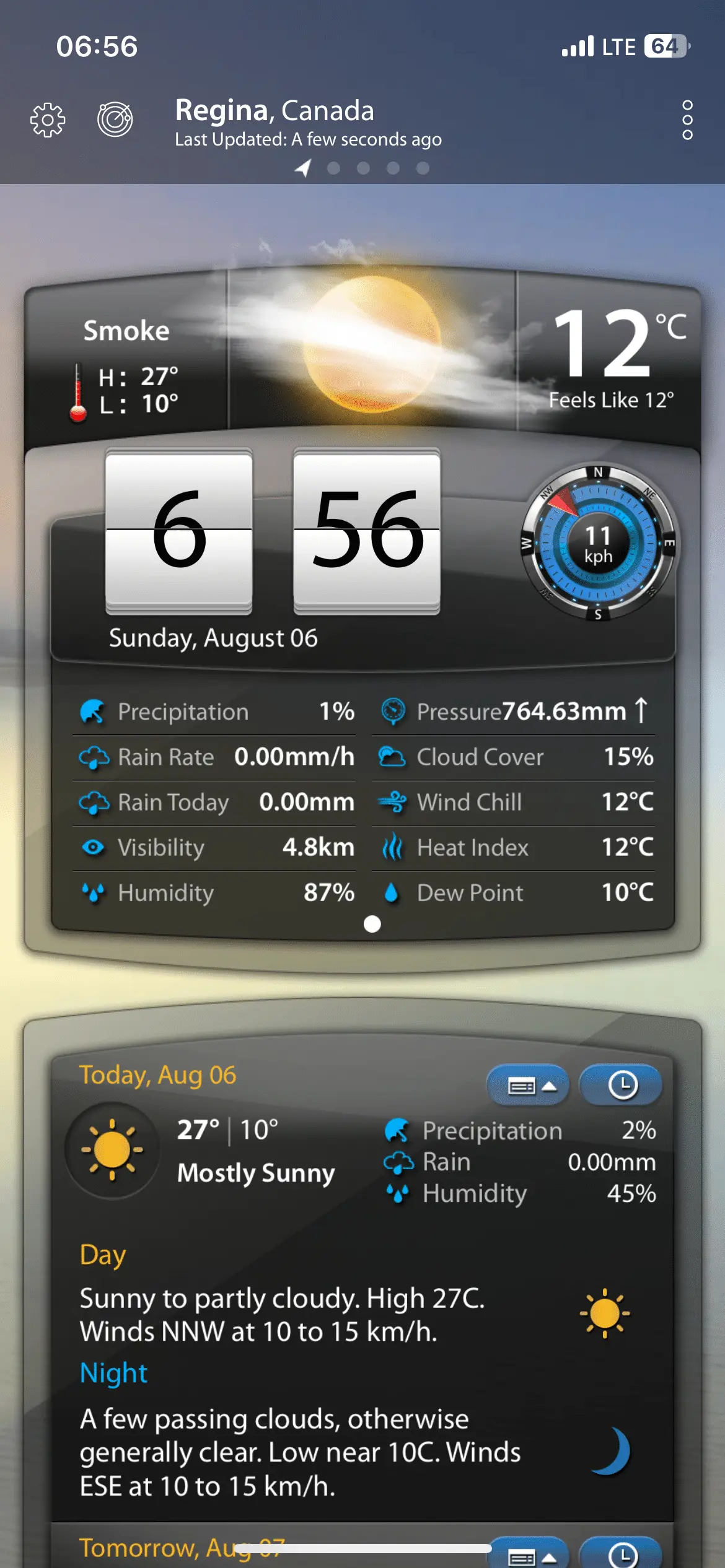Open the weather radar icon
Viewport: 725px width, 1568px height.
pos(115,119)
